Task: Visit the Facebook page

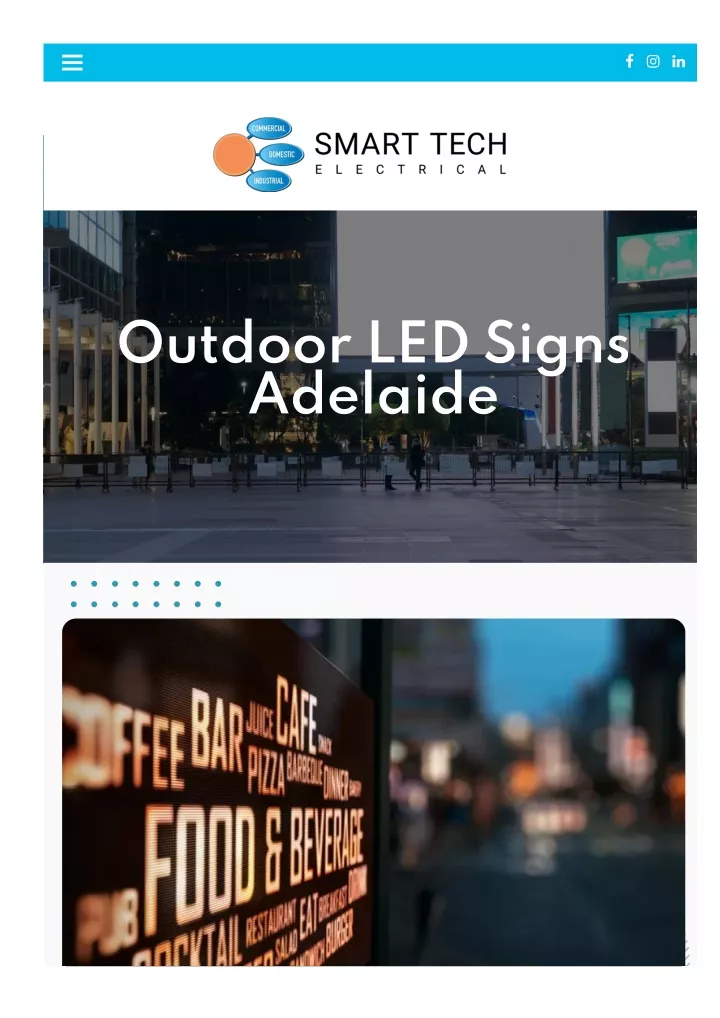Action: pos(629,61)
